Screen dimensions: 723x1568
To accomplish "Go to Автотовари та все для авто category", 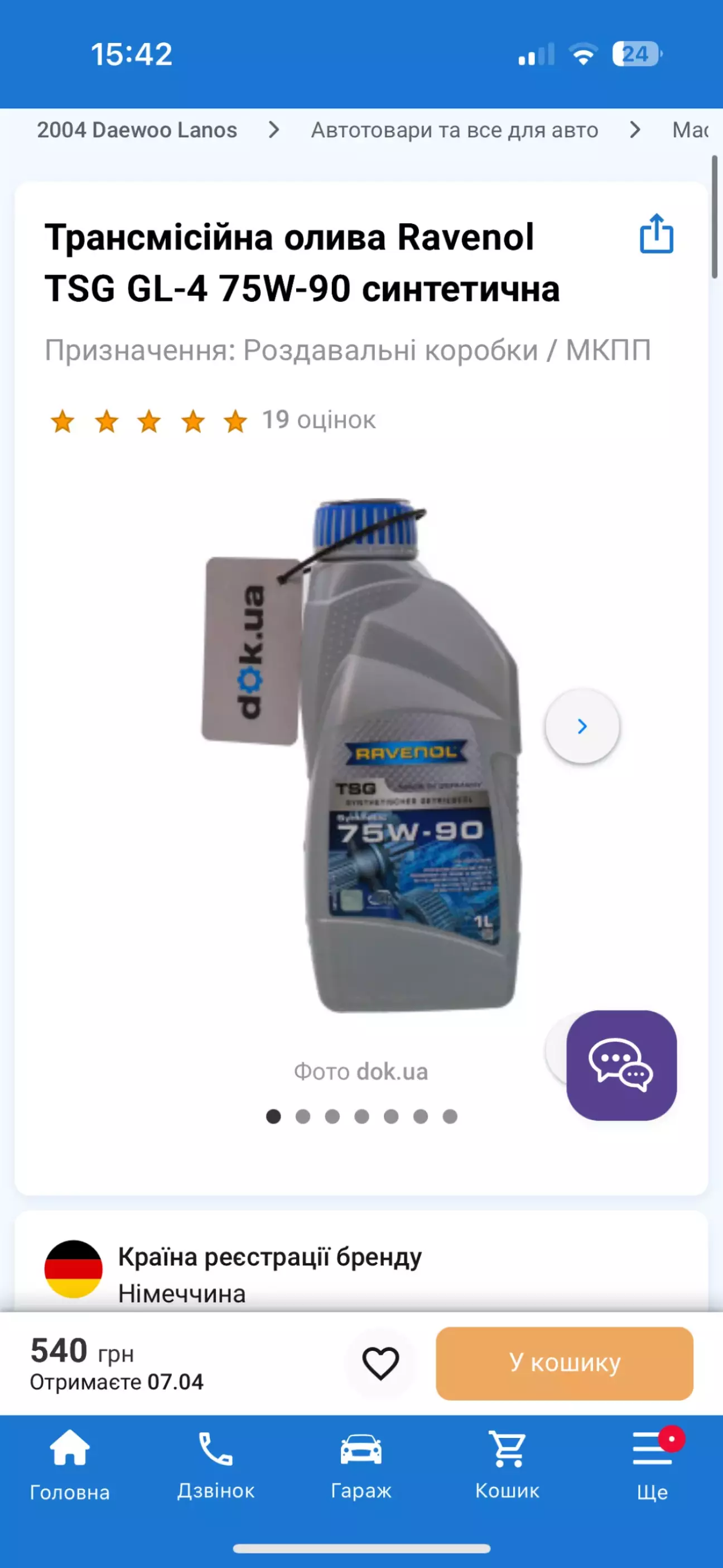I will (x=454, y=130).
